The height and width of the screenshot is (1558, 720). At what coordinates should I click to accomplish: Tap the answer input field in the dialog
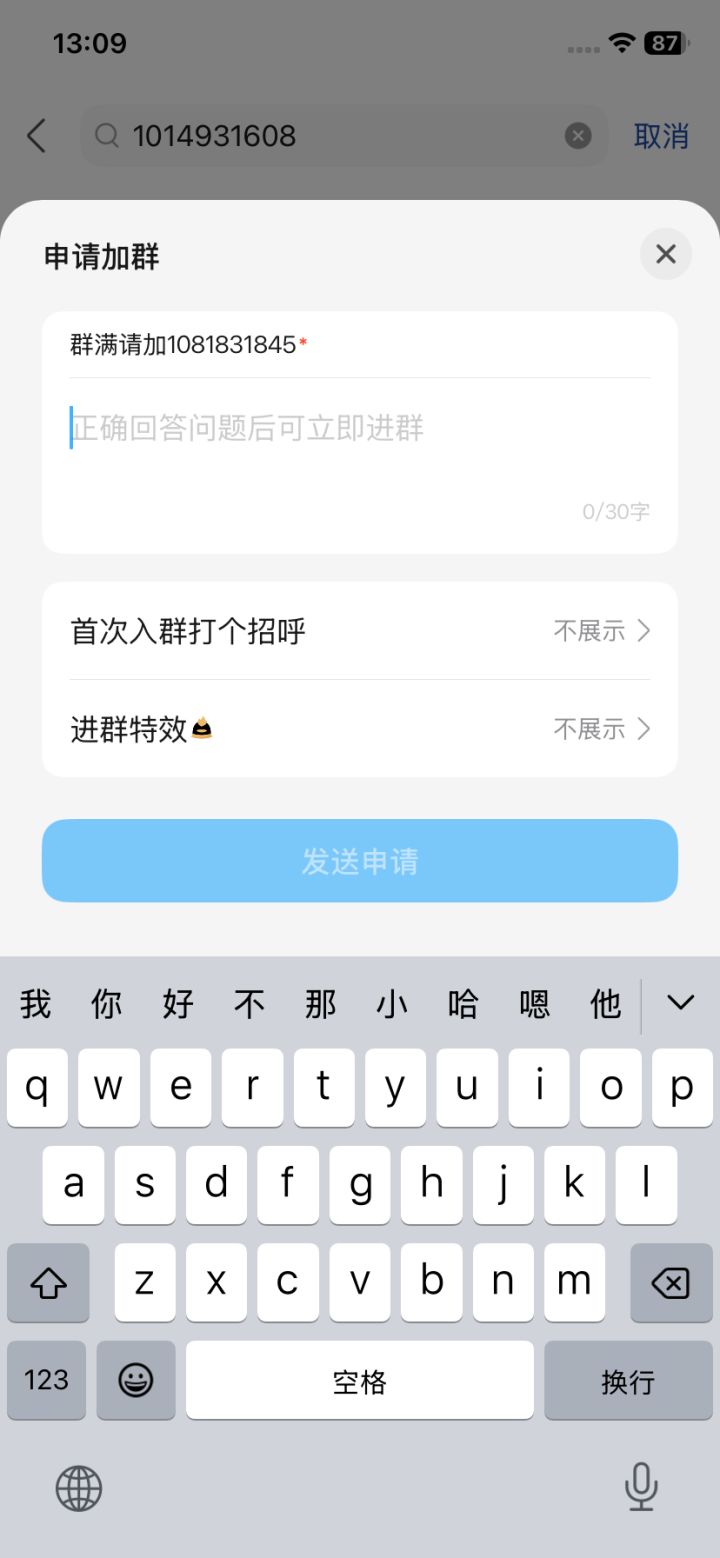[x=360, y=428]
